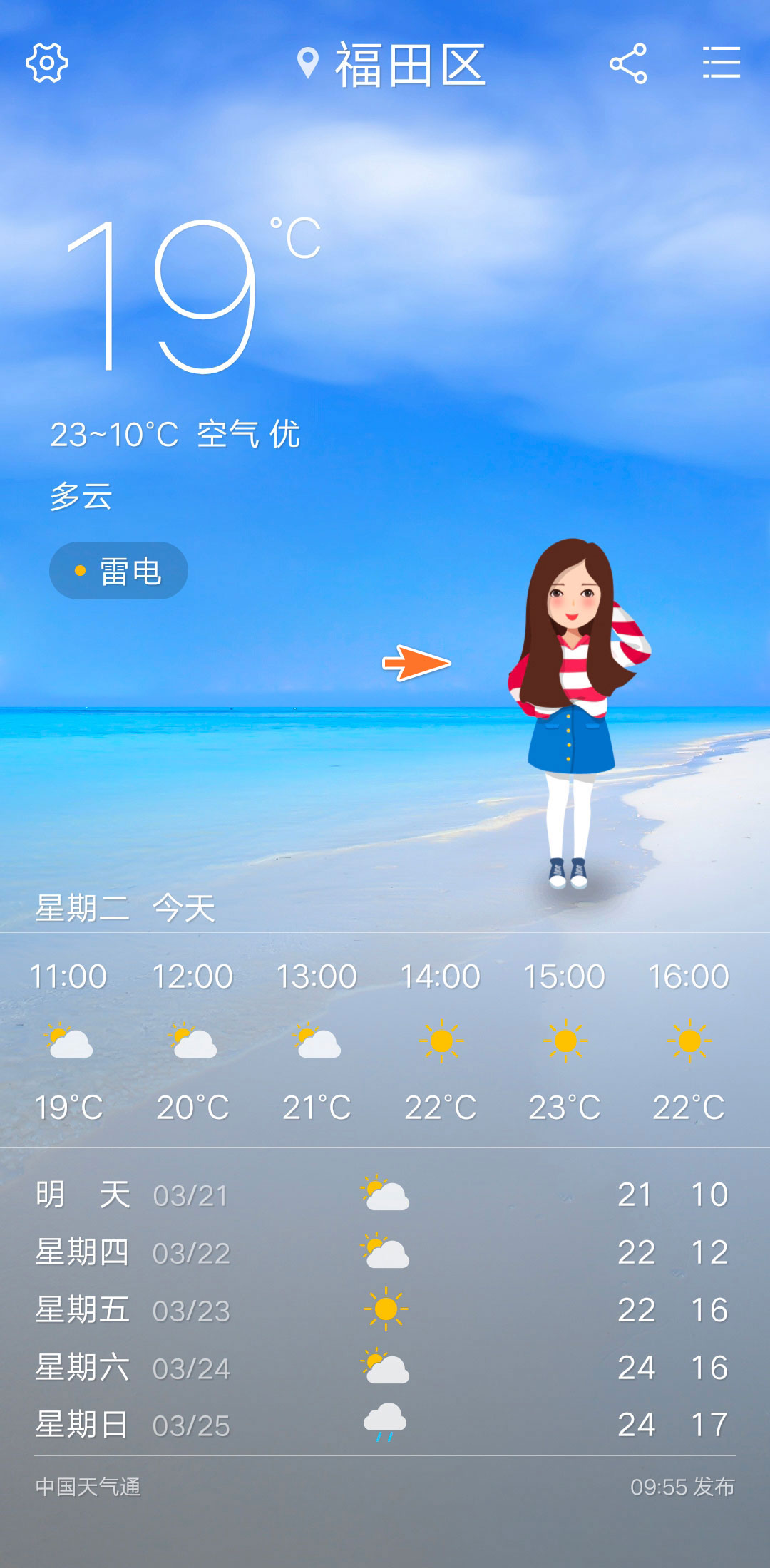Viewport: 770px width, 1568px height.
Task: Open the 中国天气通 source link
Action: point(88,1487)
